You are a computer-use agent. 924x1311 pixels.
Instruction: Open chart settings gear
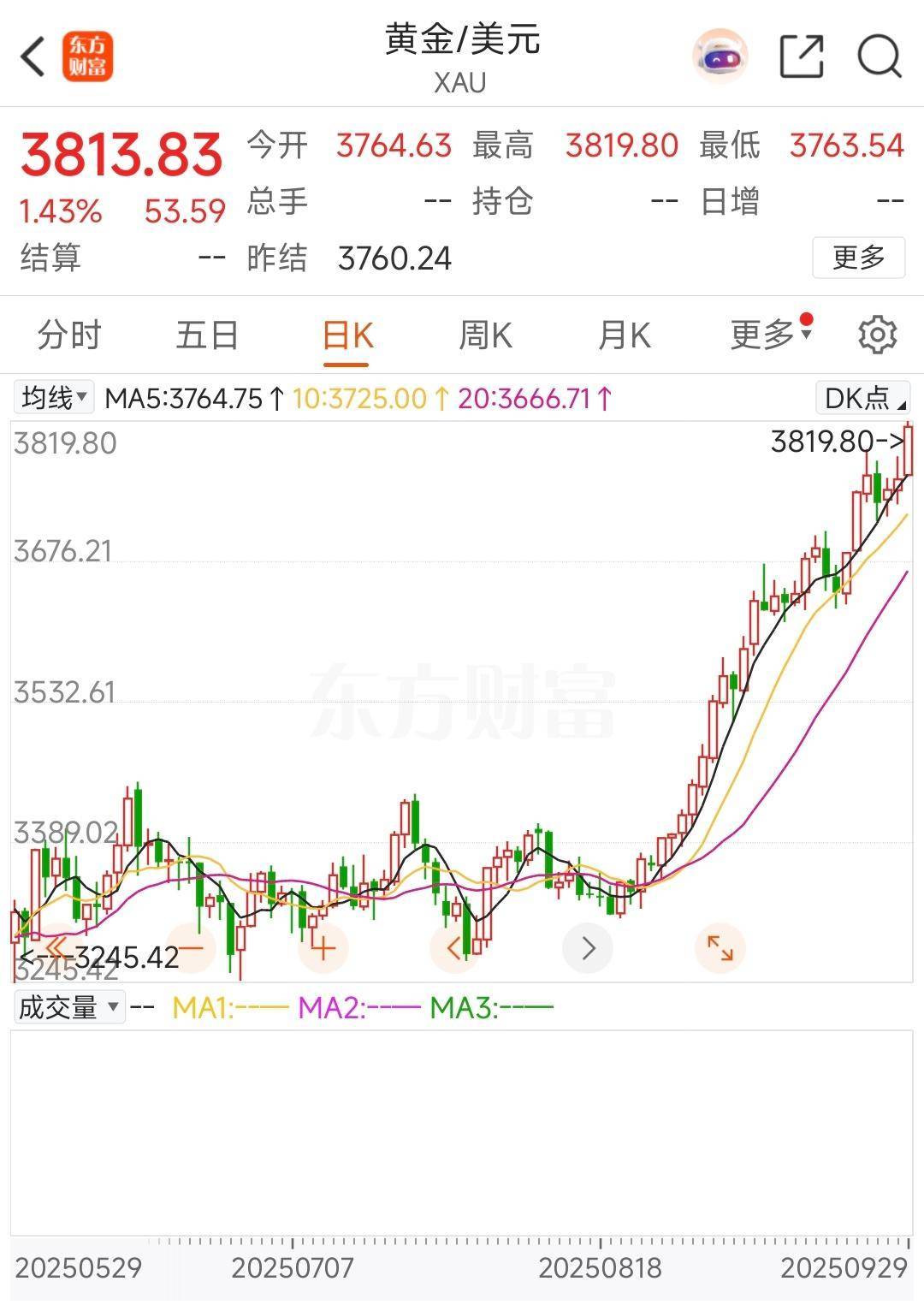click(x=877, y=335)
